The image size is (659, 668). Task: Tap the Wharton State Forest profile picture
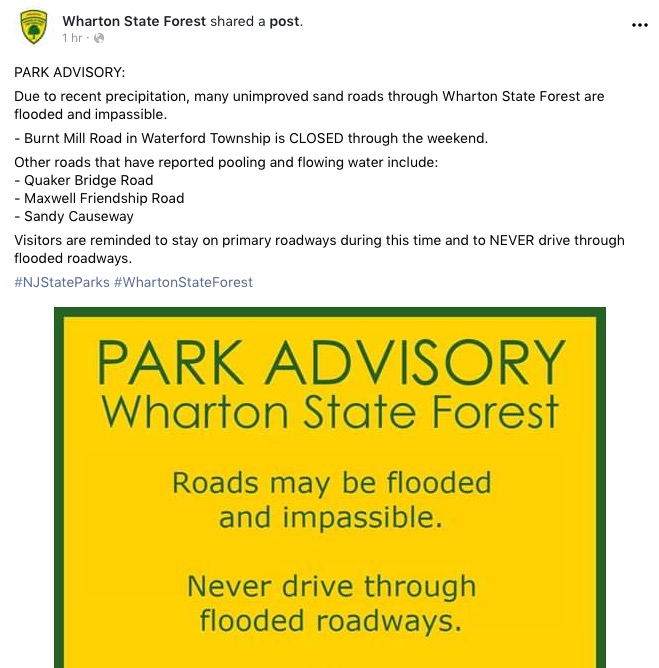tap(35, 28)
